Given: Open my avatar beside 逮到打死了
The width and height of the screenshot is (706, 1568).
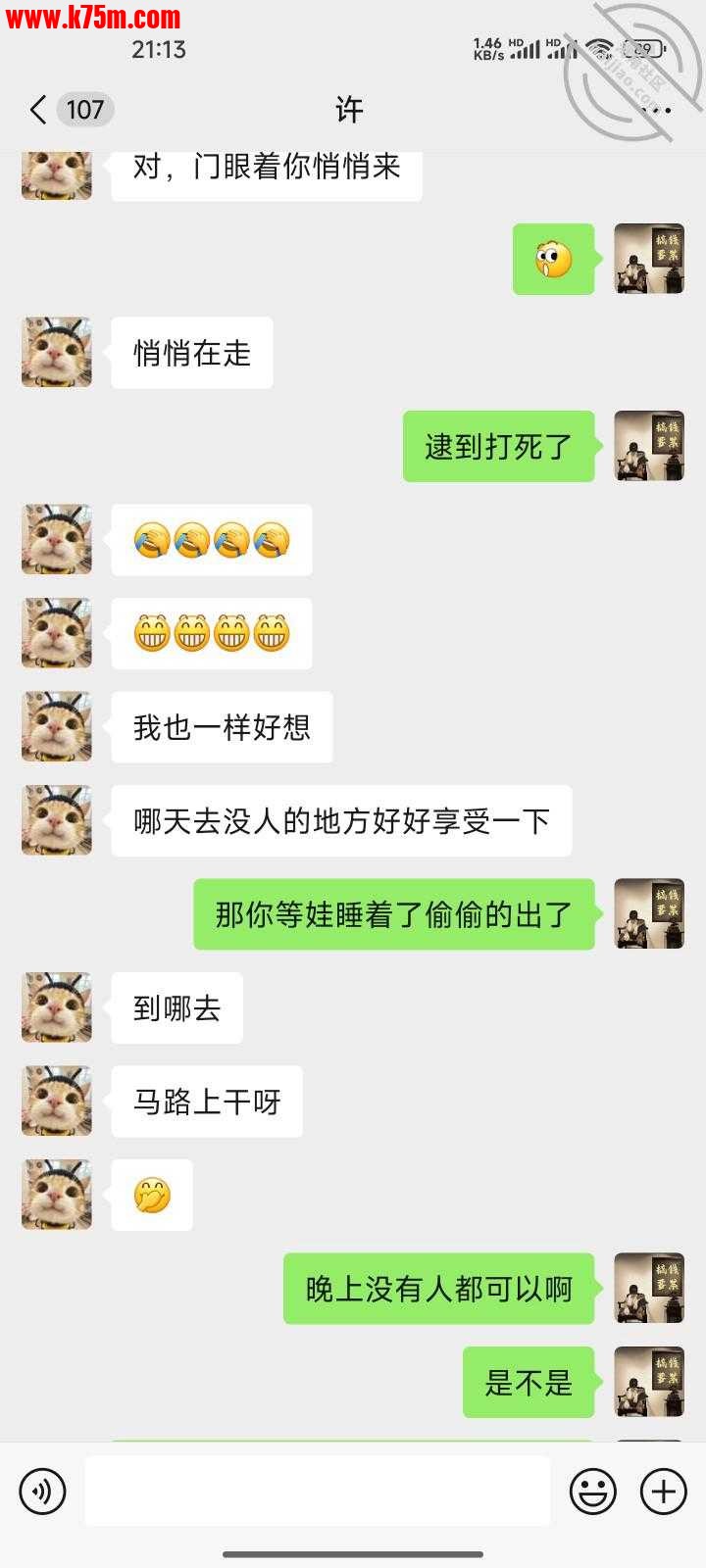Looking at the screenshot, I should pyautogui.click(x=649, y=446).
